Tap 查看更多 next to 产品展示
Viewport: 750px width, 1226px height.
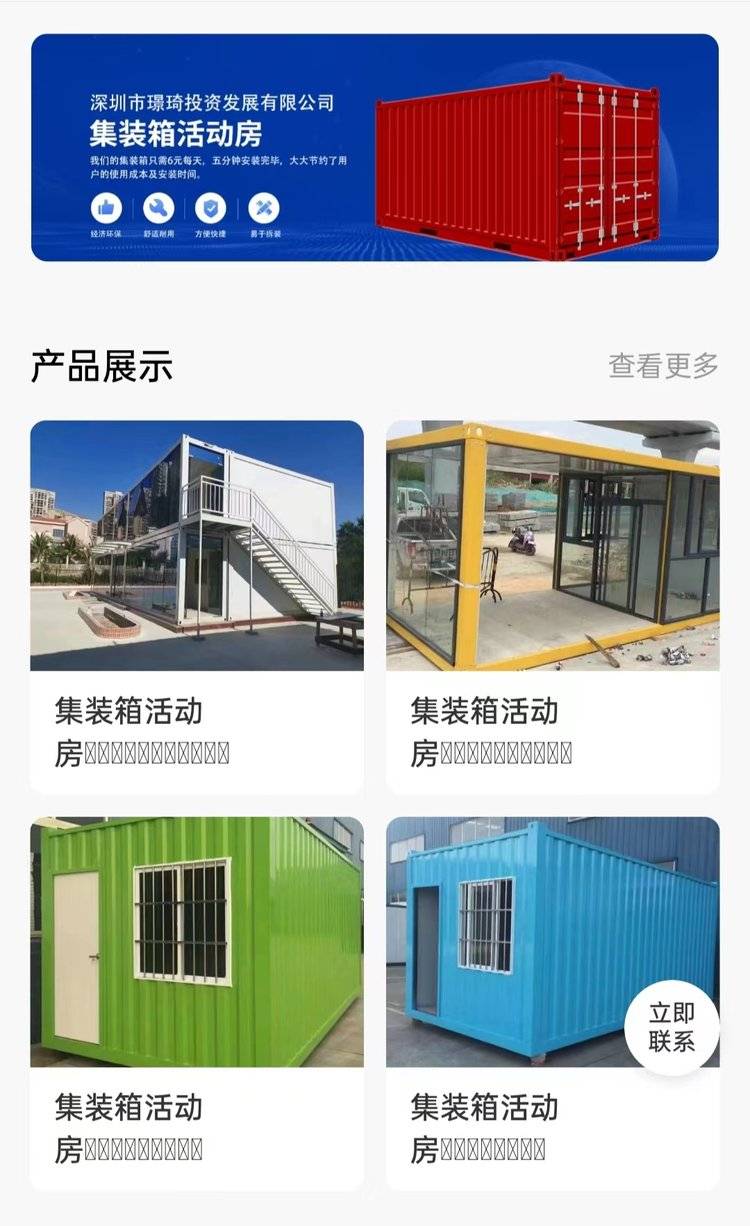tap(663, 366)
